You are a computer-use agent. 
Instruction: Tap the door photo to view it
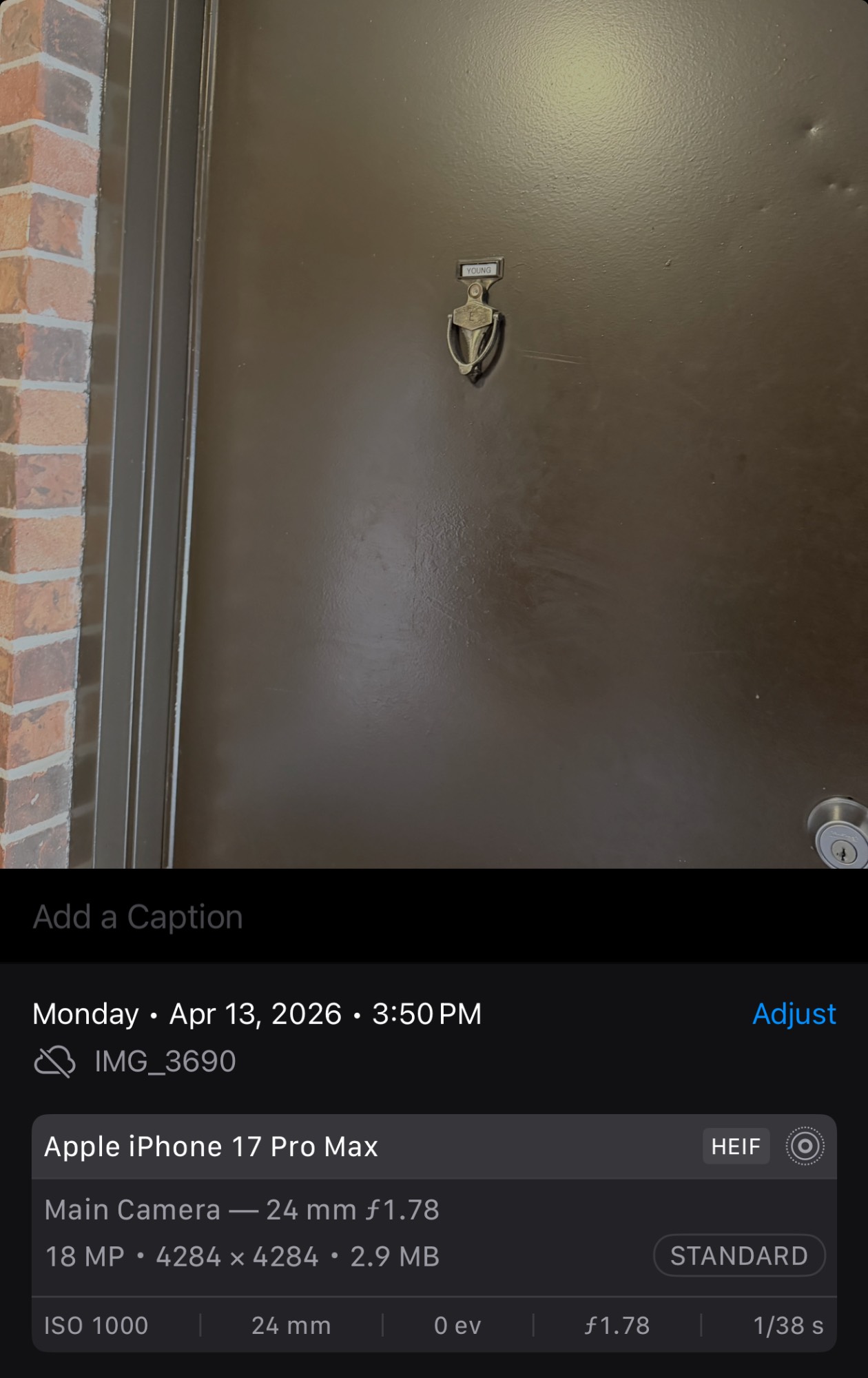(434, 434)
